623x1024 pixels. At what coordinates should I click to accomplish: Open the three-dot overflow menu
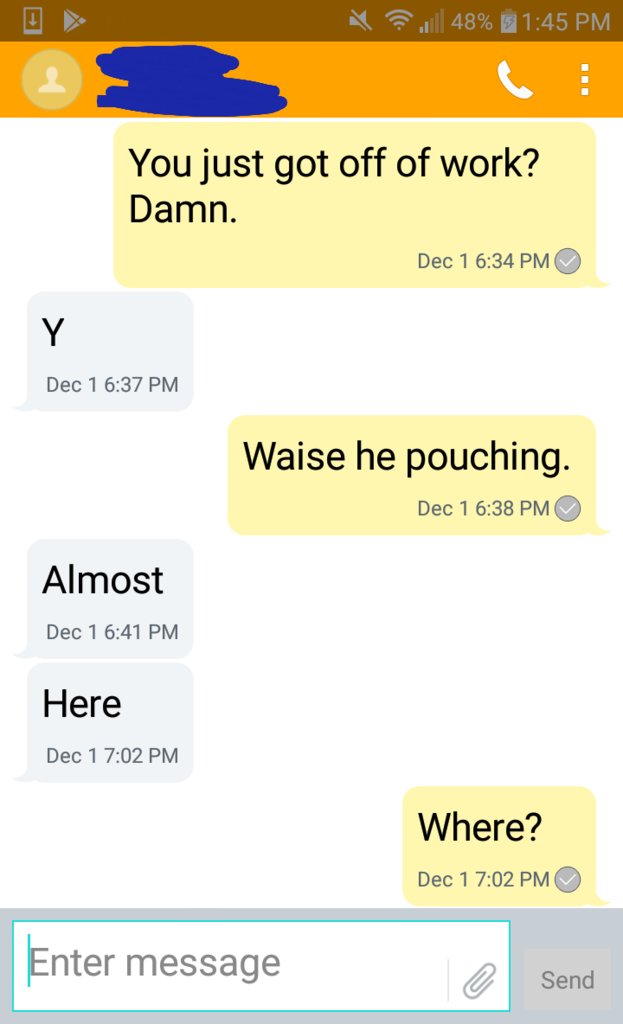585,80
